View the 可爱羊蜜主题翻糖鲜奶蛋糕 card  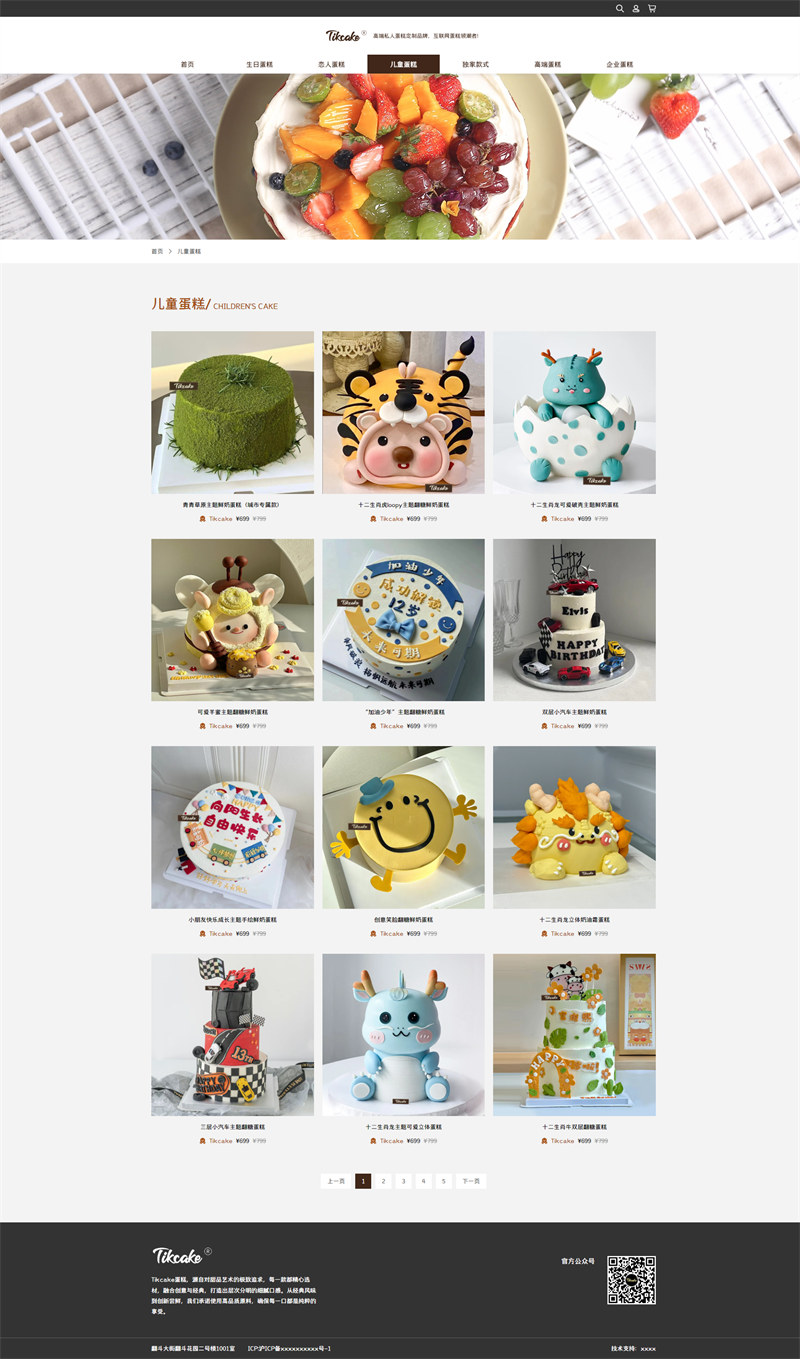(232, 636)
